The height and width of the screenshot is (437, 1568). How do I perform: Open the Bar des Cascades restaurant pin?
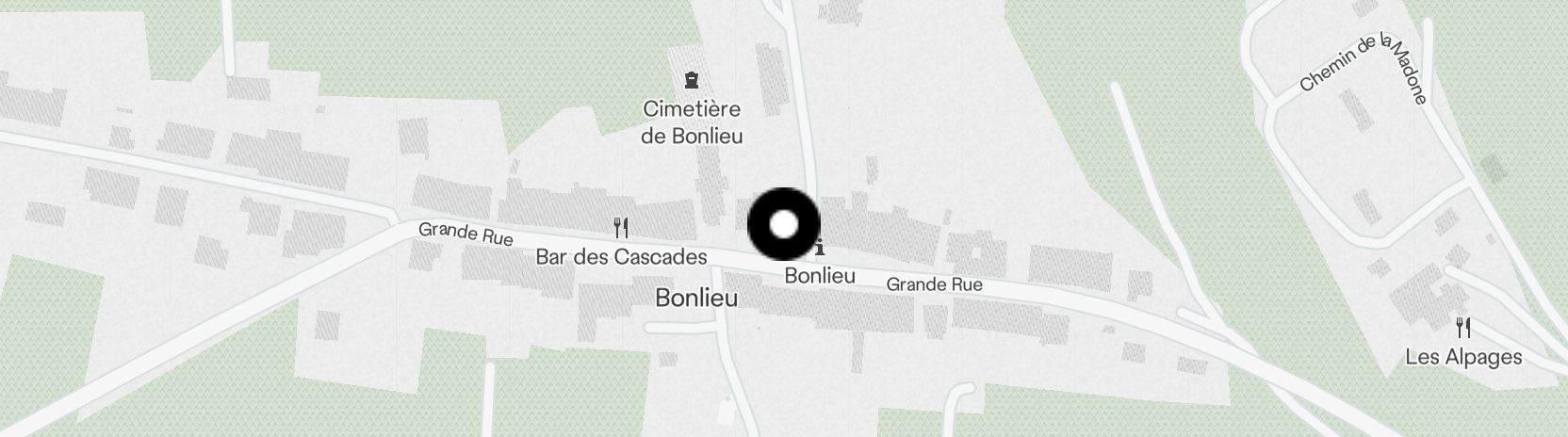(x=620, y=228)
